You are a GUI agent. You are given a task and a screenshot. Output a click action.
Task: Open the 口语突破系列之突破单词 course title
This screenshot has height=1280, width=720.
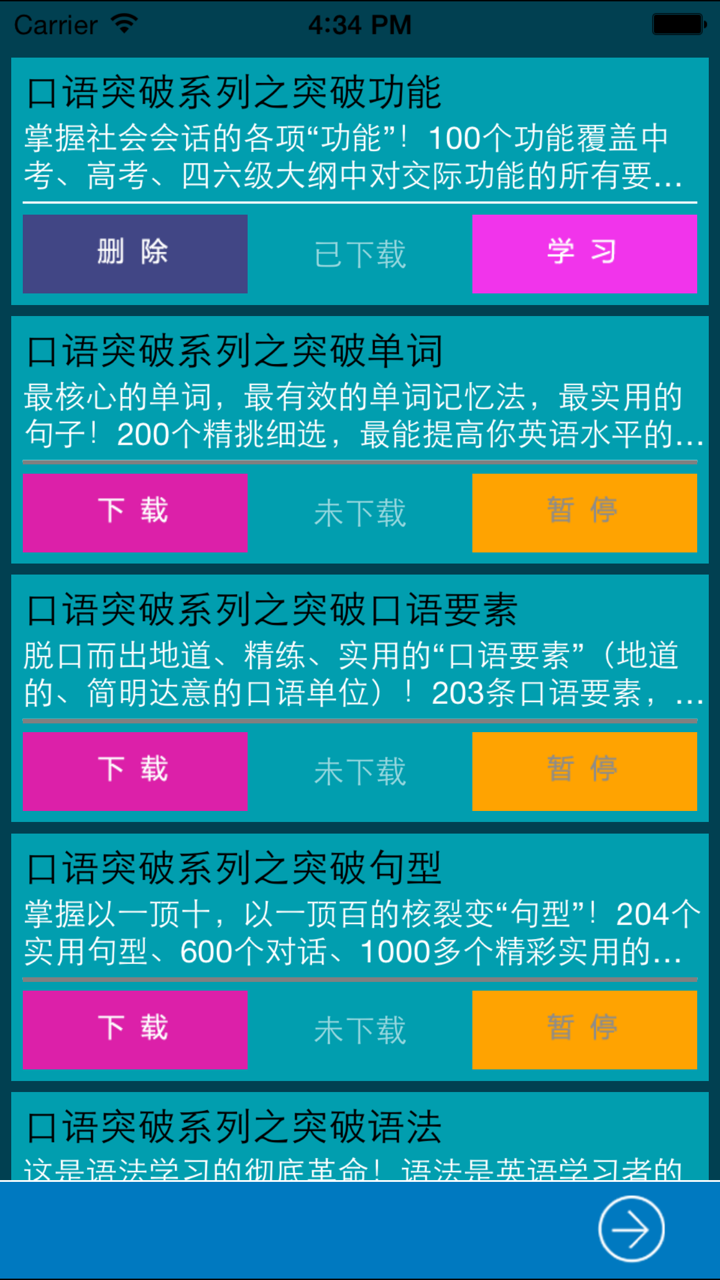tap(236, 352)
